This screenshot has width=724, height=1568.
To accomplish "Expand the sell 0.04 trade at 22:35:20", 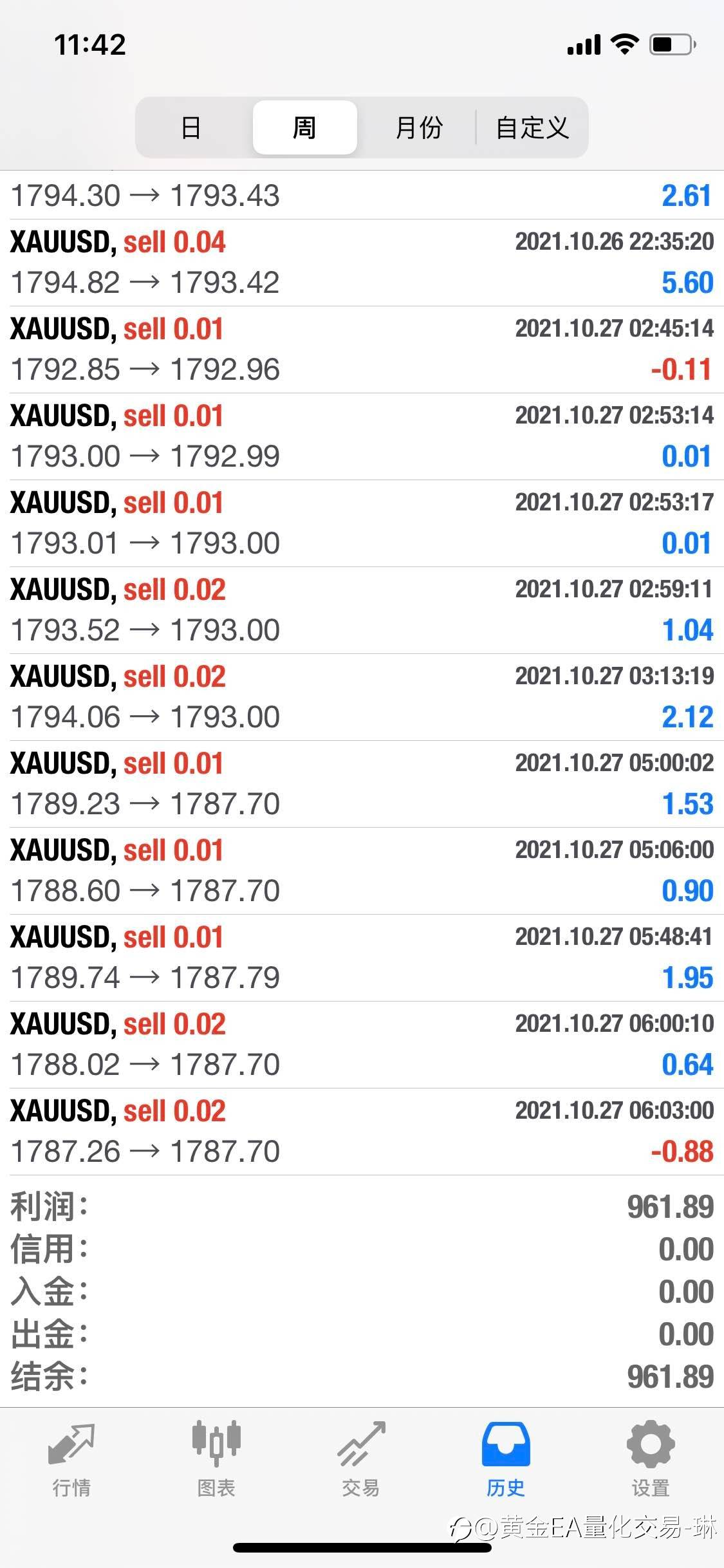I will [x=362, y=263].
